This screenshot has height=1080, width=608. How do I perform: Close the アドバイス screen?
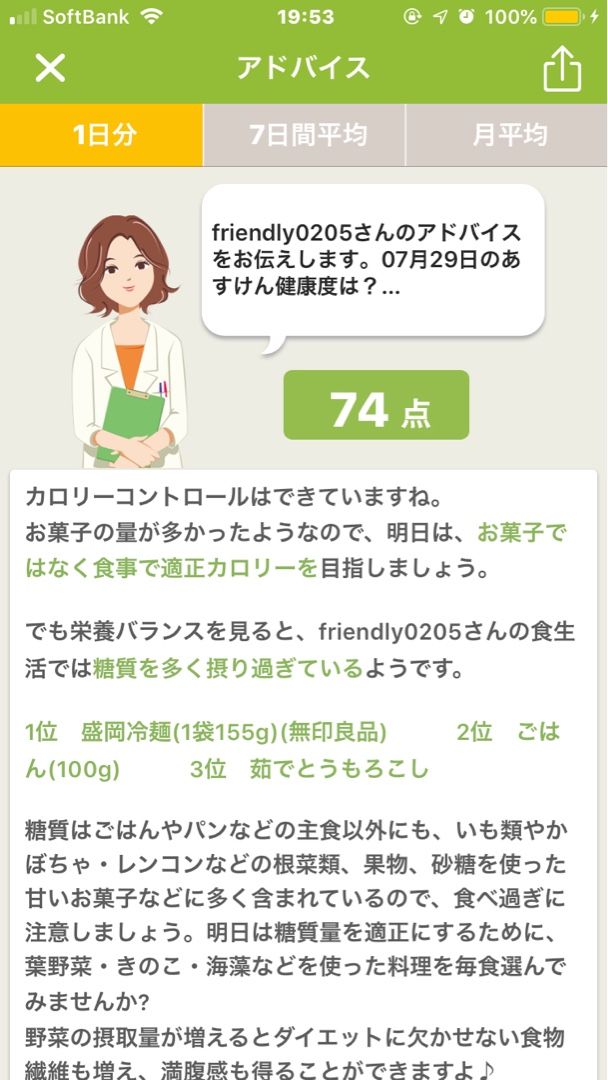coord(50,68)
